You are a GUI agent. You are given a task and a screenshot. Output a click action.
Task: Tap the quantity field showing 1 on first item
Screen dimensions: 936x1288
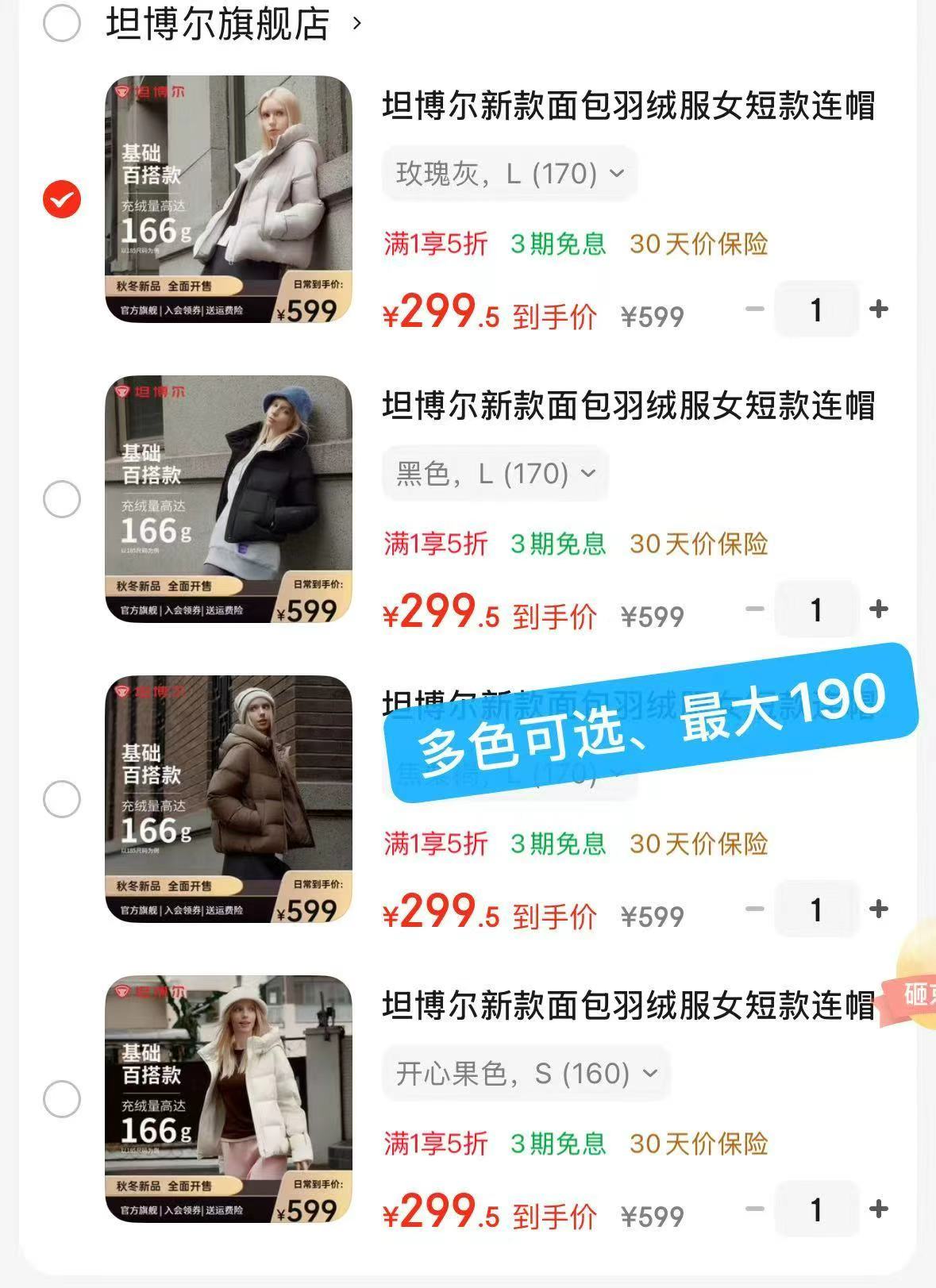tap(816, 310)
